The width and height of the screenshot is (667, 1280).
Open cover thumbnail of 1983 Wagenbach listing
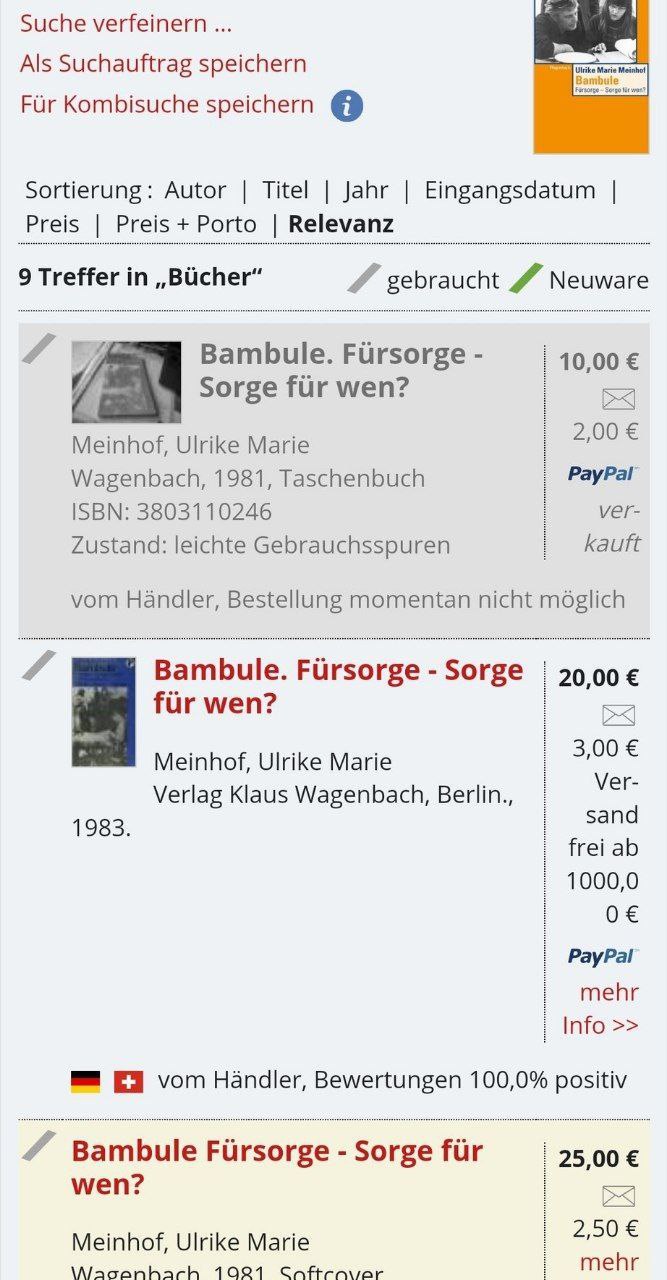(x=103, y=712)
